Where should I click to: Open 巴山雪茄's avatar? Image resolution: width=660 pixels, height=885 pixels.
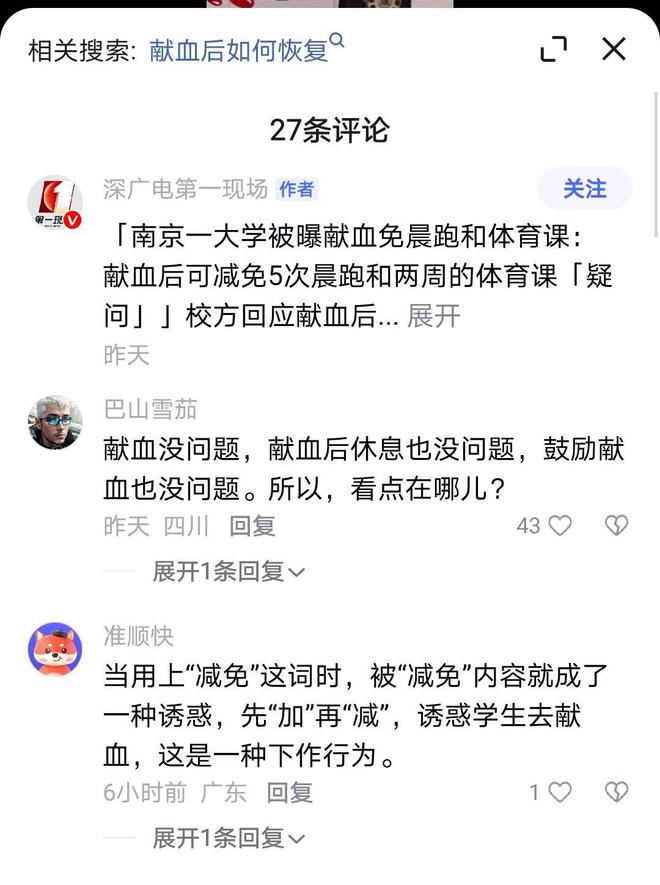coord(55,422)
